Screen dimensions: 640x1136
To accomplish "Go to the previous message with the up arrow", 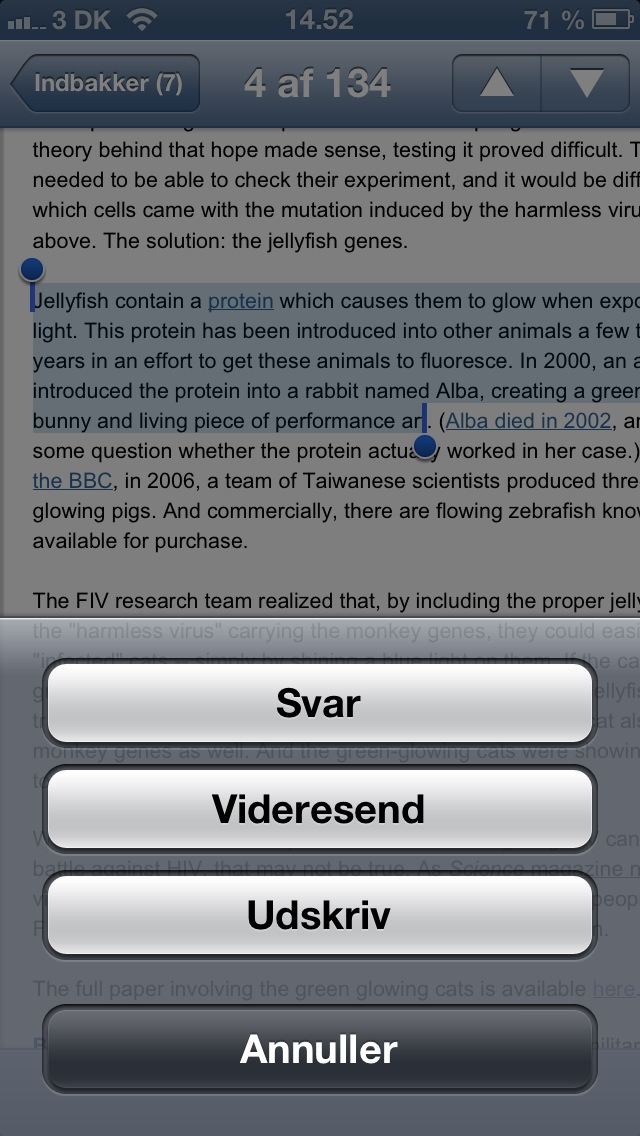I will pos(496,83).
